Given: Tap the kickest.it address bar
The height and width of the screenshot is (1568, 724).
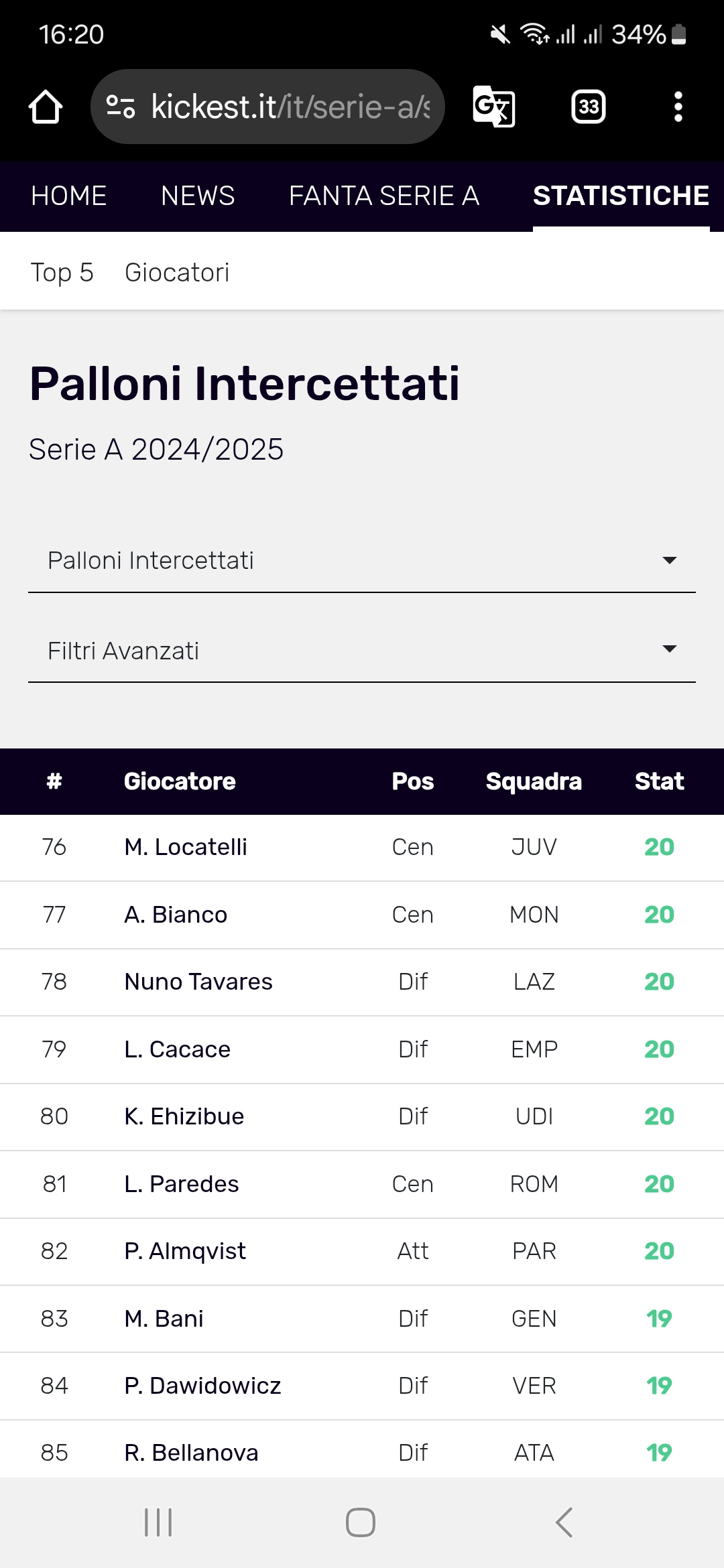Looking at the screenshot, I should pyautogui.click(x=267, y=107).
